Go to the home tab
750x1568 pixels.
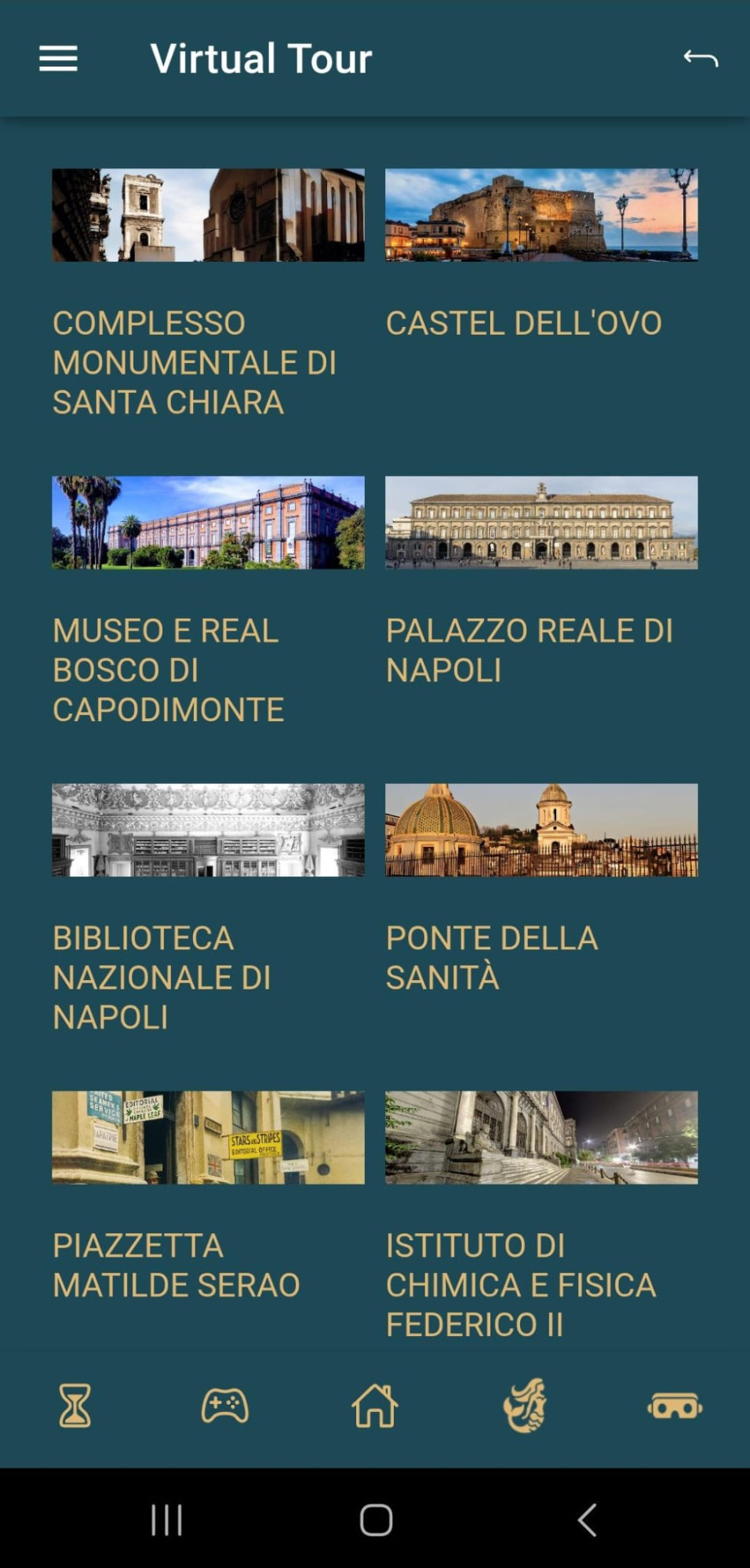point(375,1406)
